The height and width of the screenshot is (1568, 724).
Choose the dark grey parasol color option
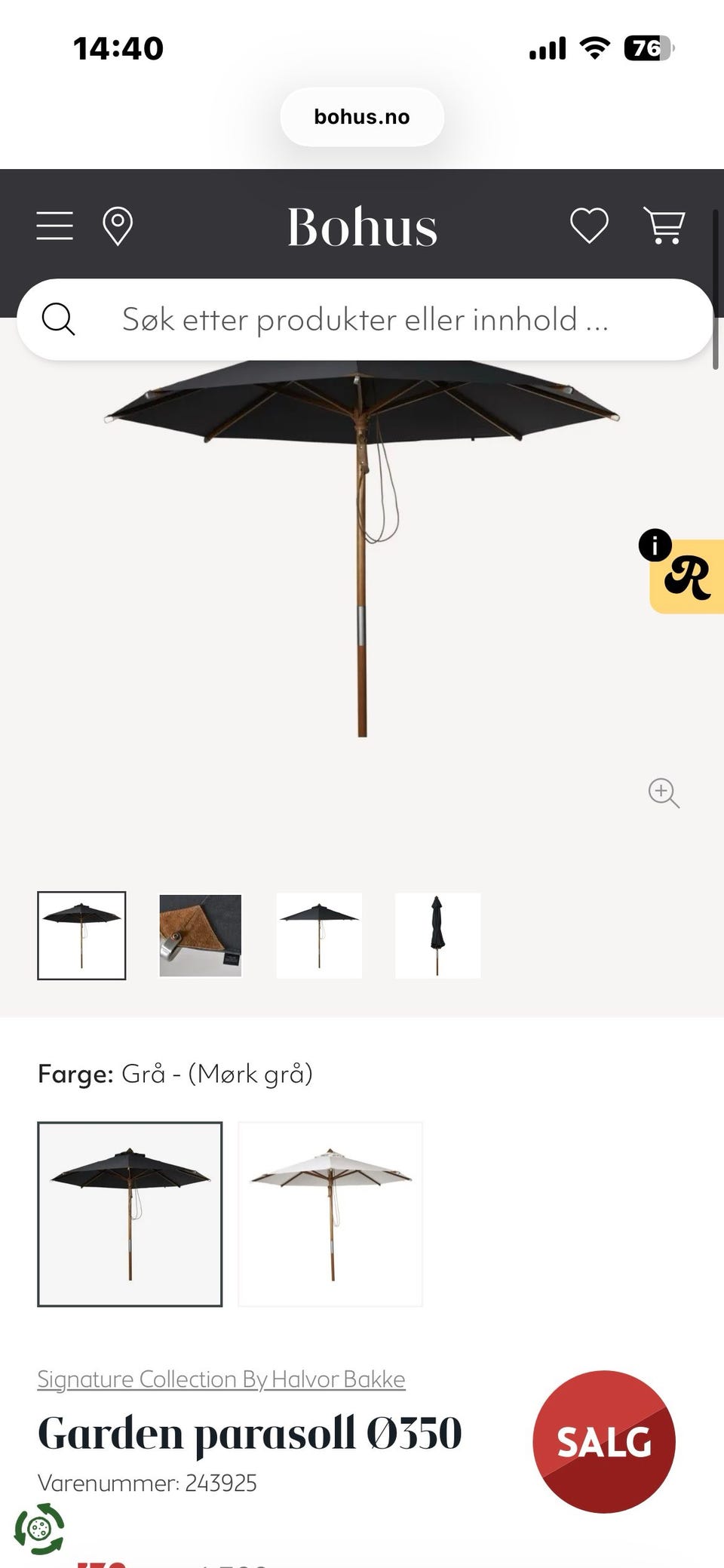pyautogui.click(x=130, y=1214)
